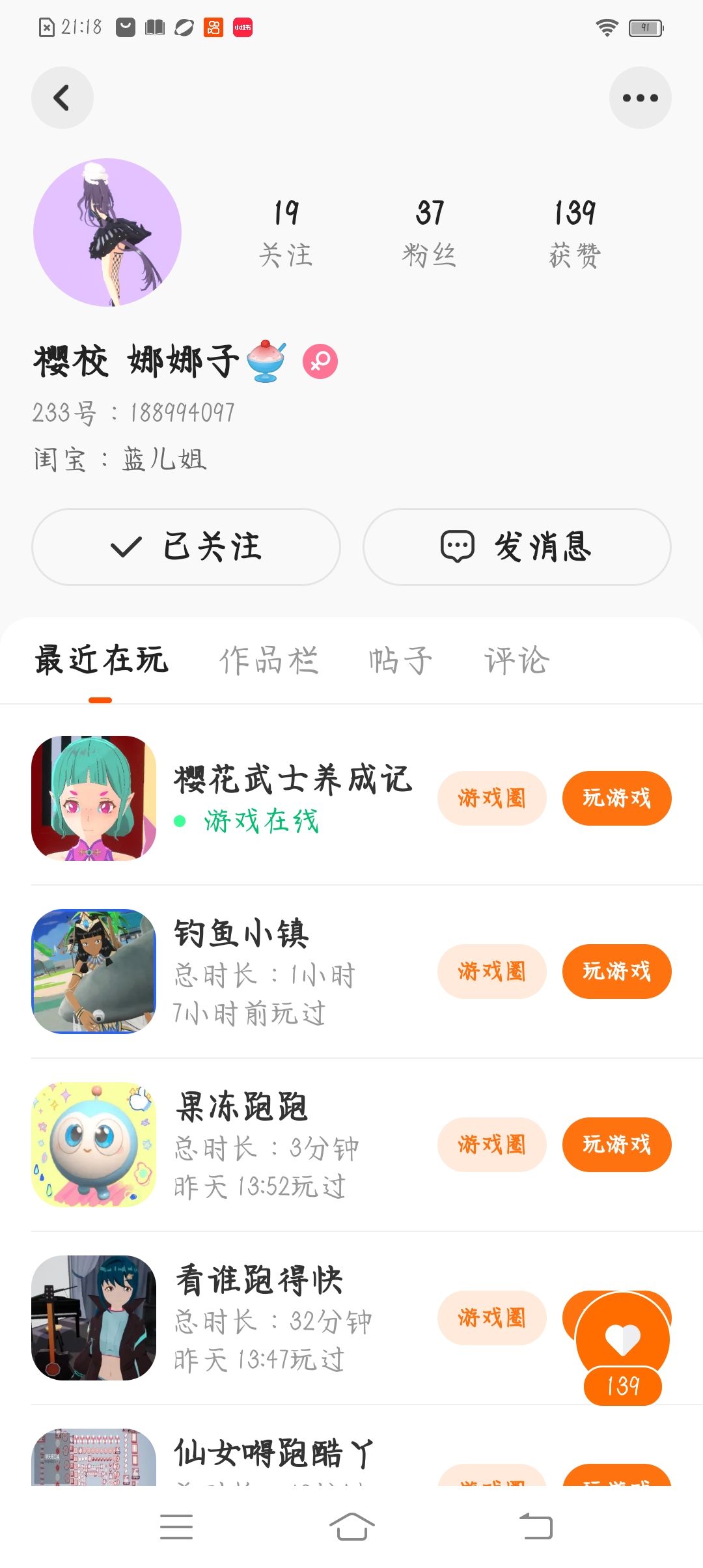
Task: View the 关注 following list
Action: (286, 233)
